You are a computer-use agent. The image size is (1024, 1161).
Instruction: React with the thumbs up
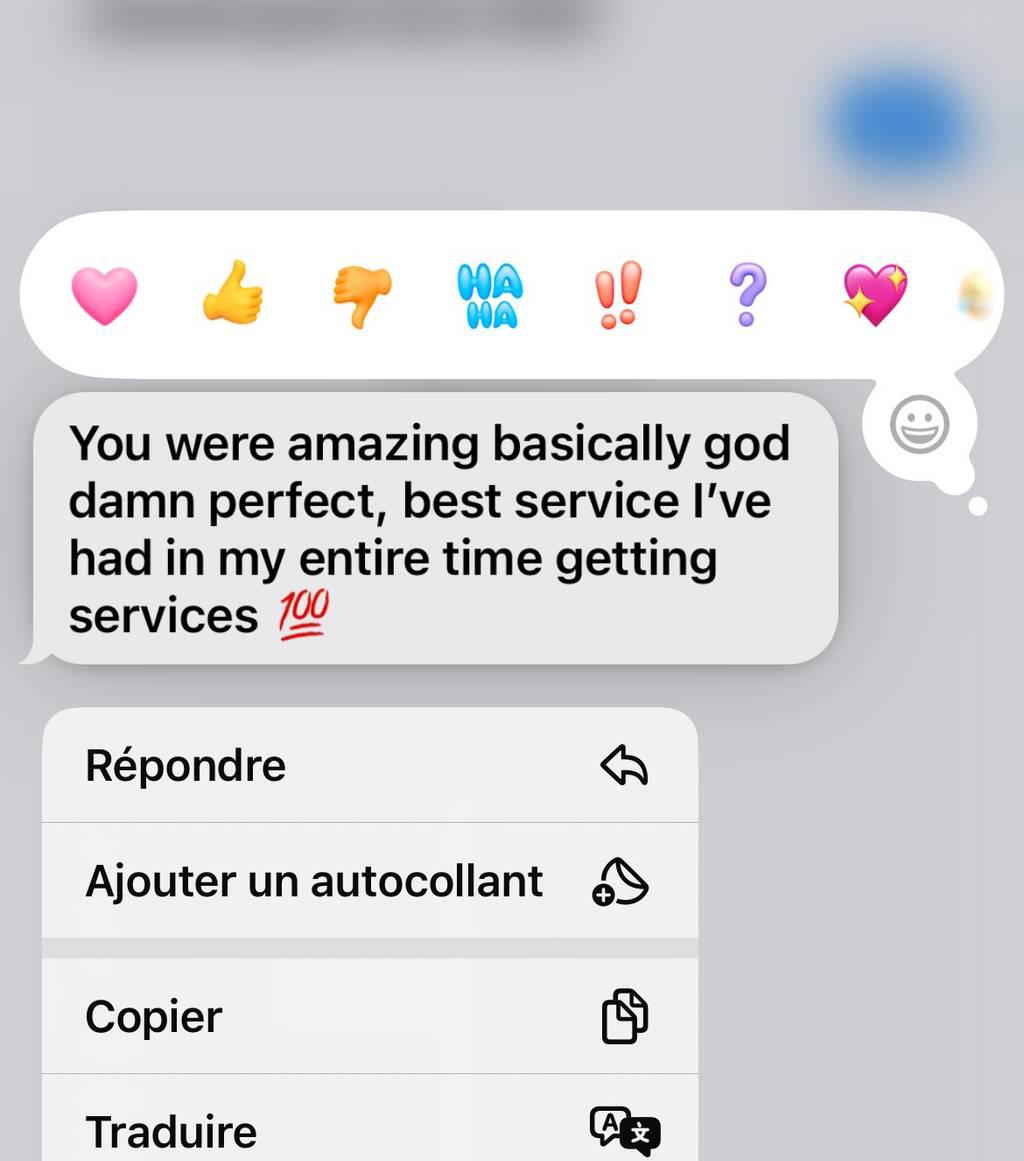232,293
